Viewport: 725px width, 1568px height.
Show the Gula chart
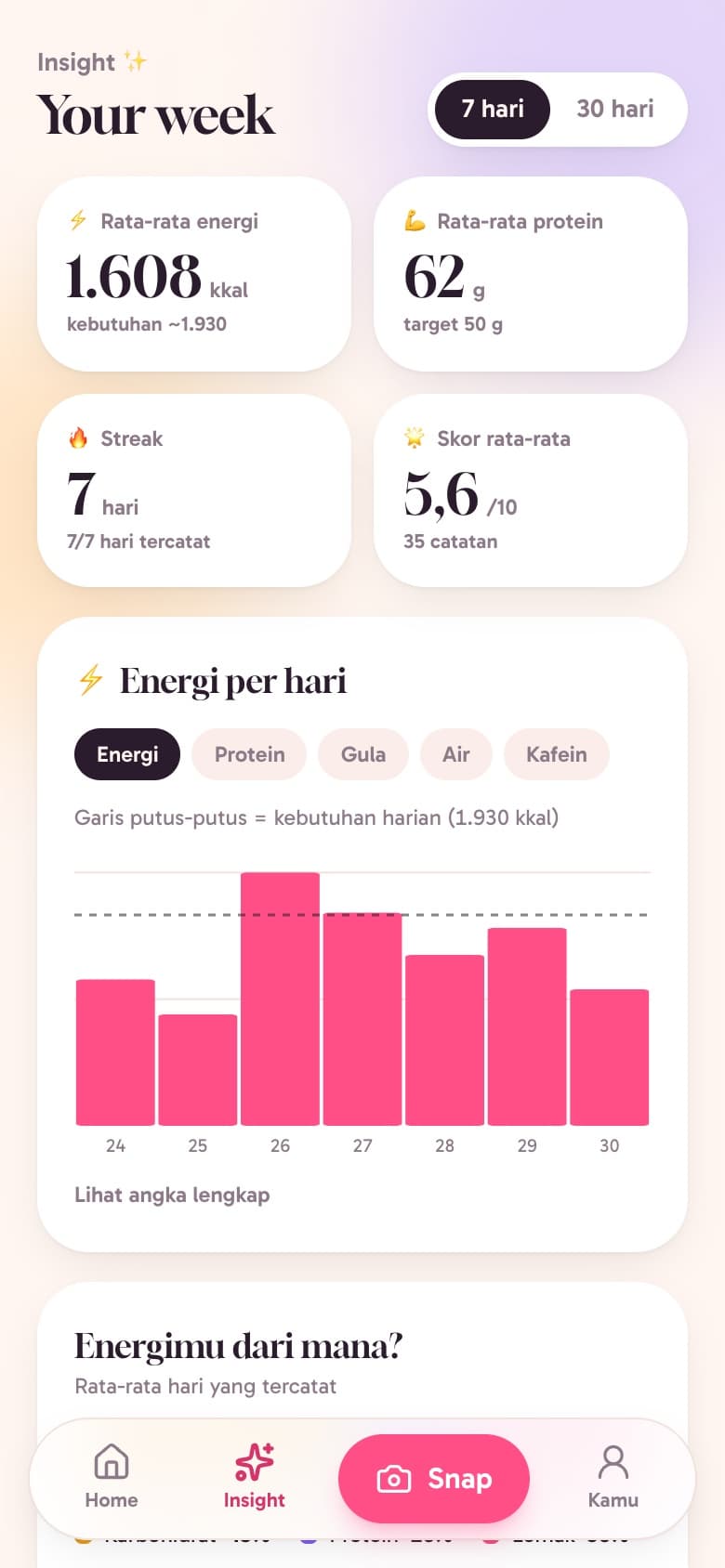[363, 754]
